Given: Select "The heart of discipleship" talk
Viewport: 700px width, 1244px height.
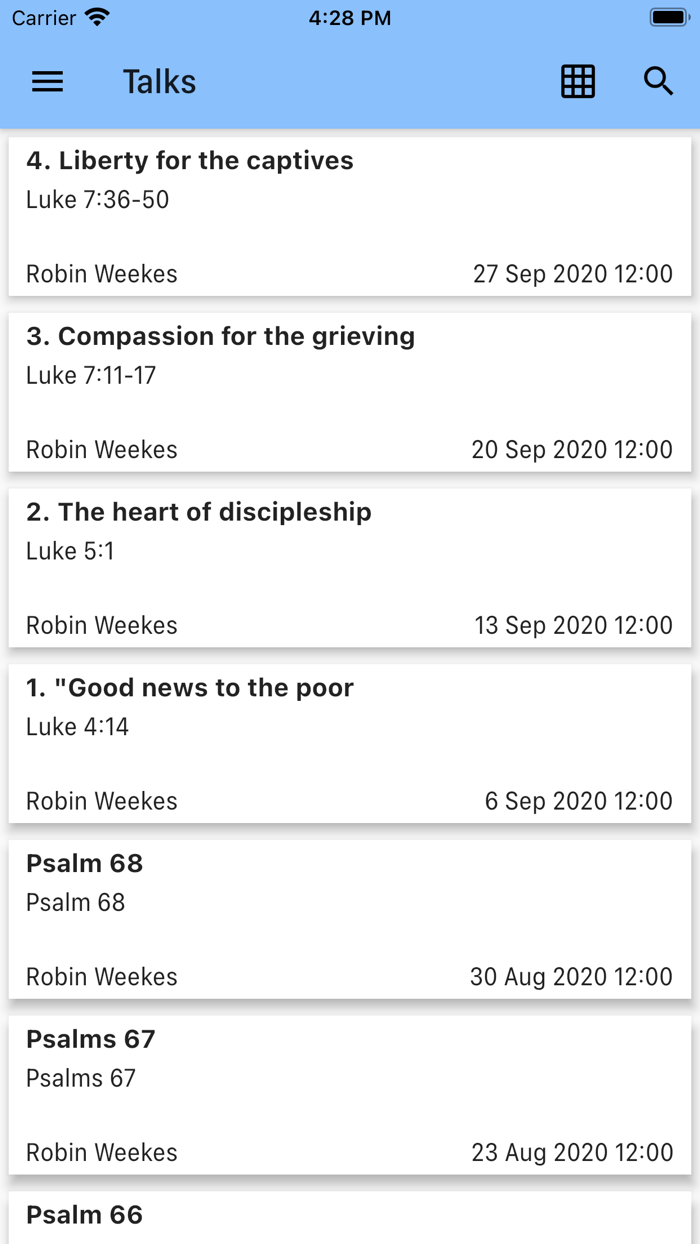Looking at the screenshot, I should [x=350, y=568].
